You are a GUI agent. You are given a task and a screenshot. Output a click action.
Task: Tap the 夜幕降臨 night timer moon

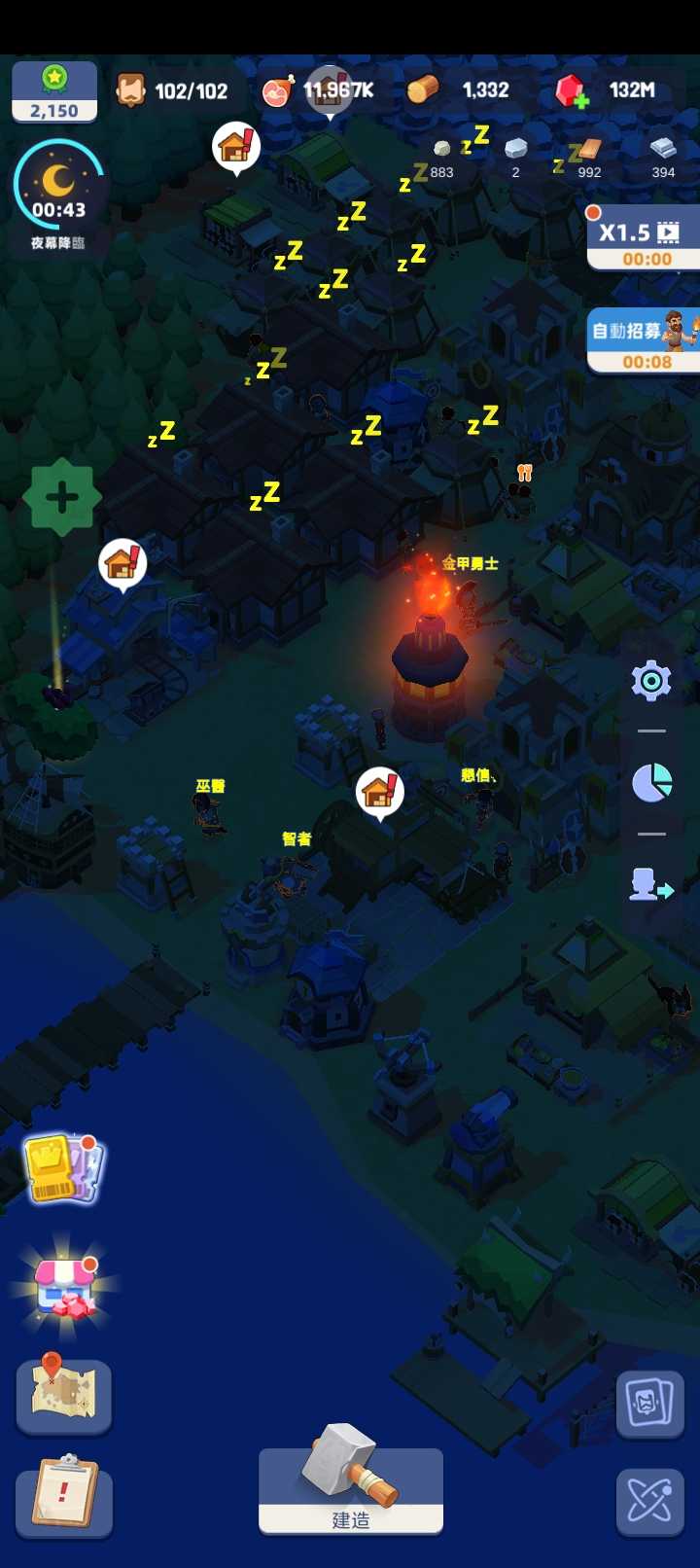pyautogui.click(x=58, y=188)
